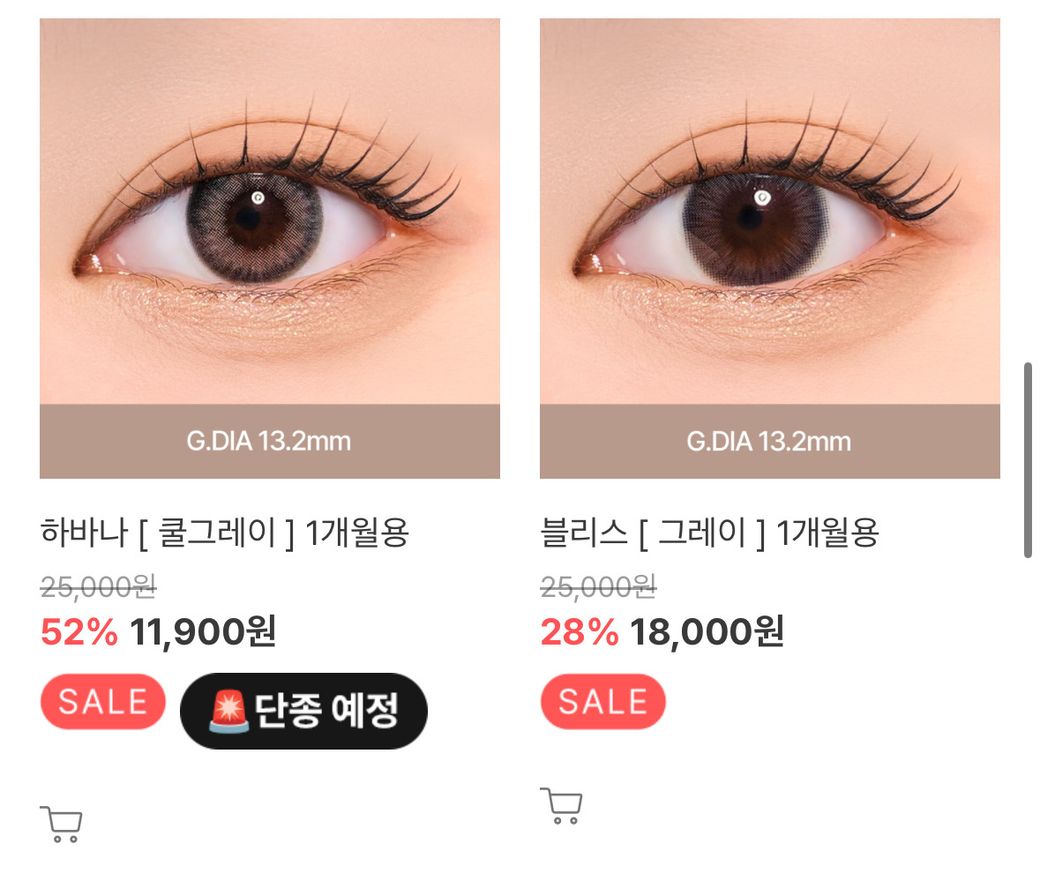
Task: Add 하바나 쿨그레이 to the cart
Action: pyautogui.click(x=62, y=824)
